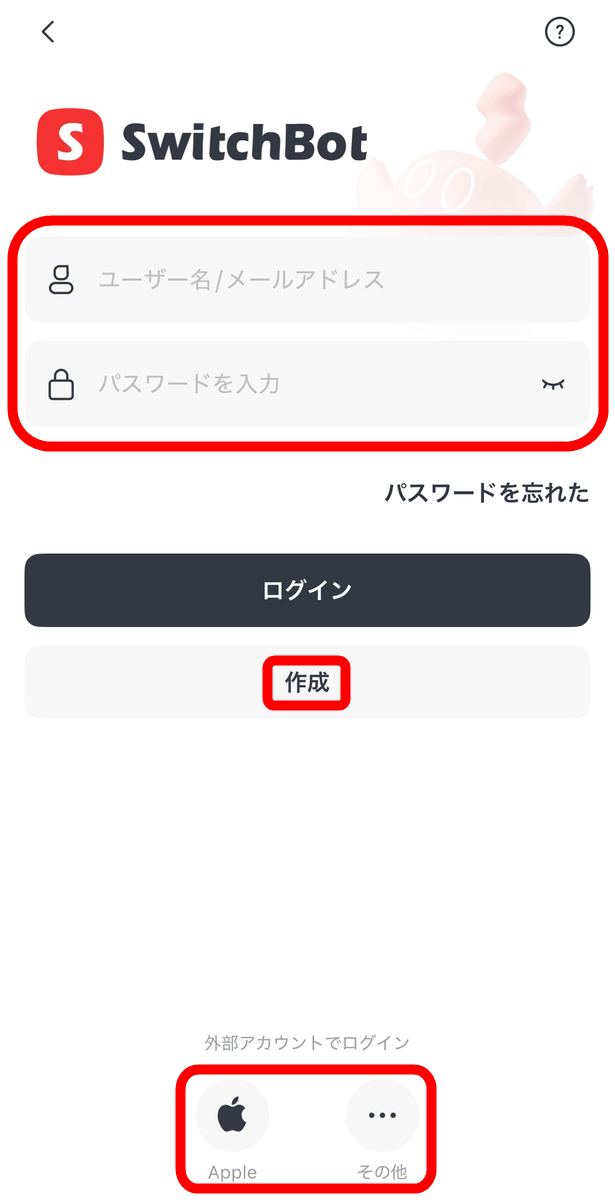Toggle password visibility eye icon
Viewport: 615px width, 1200px height.
tap(553, 384)
